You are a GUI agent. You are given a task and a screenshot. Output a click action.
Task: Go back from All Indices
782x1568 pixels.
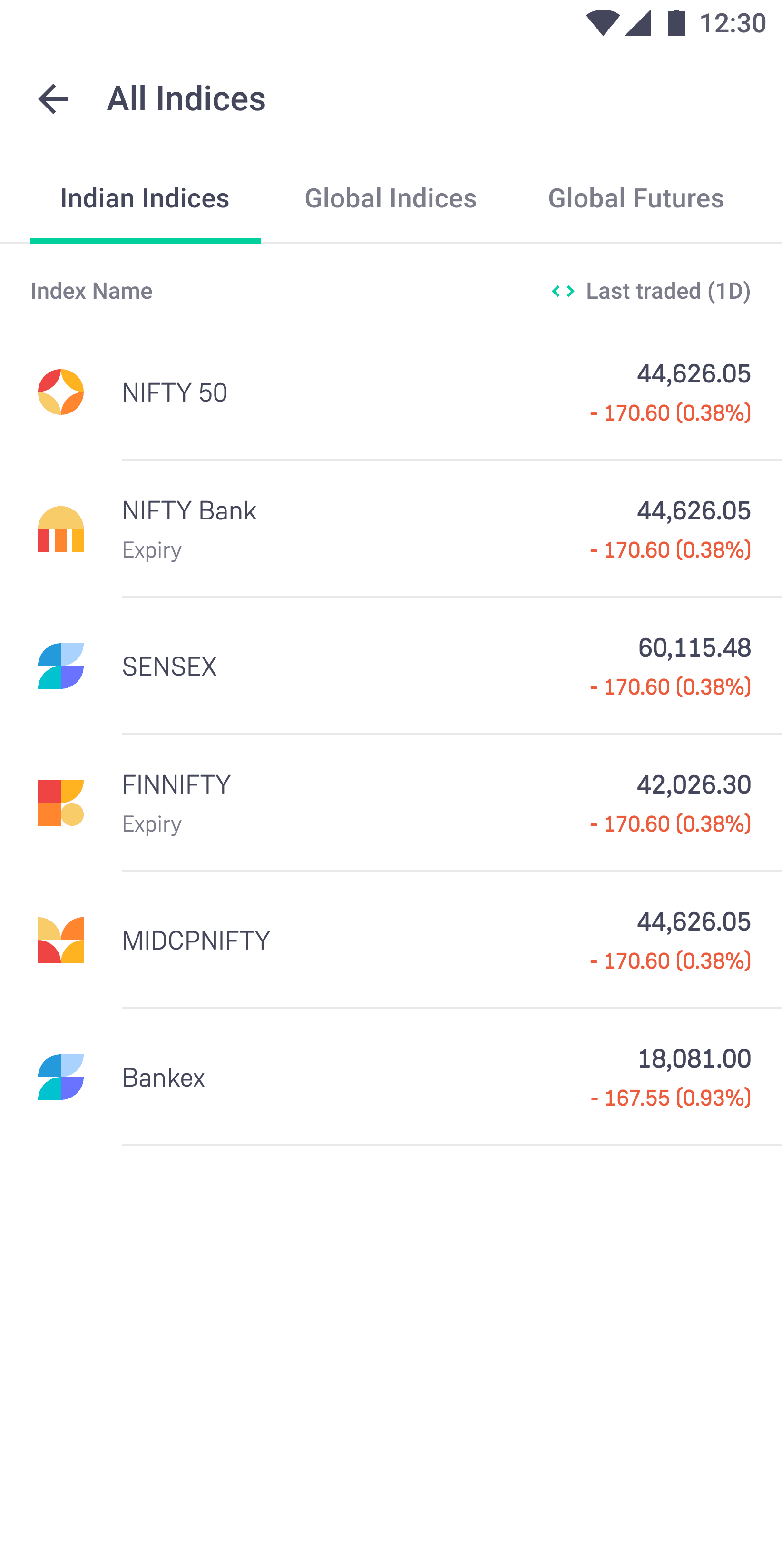(x=54, y=98)
